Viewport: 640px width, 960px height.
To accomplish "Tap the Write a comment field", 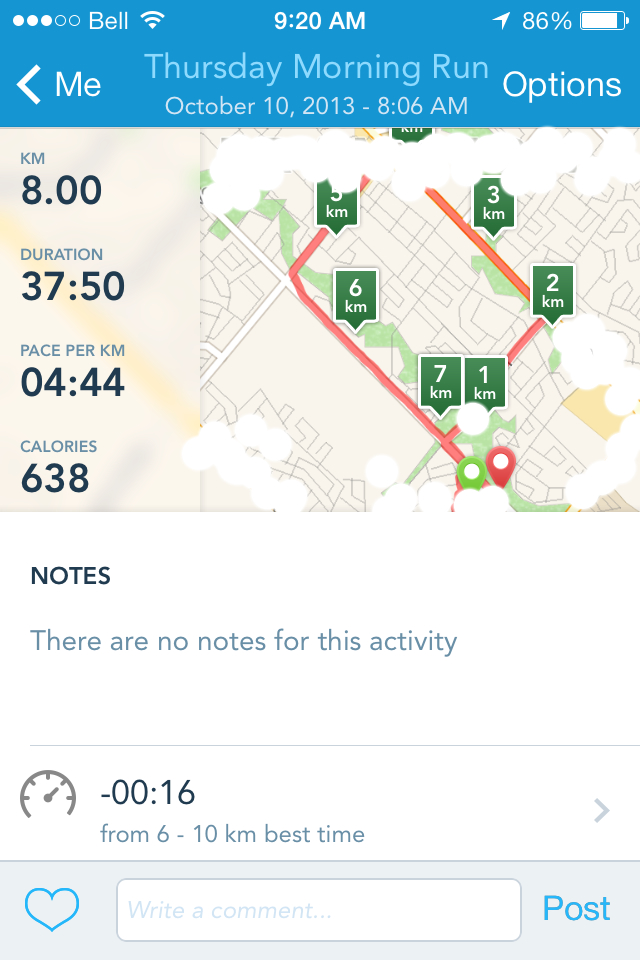I will 318,910.
